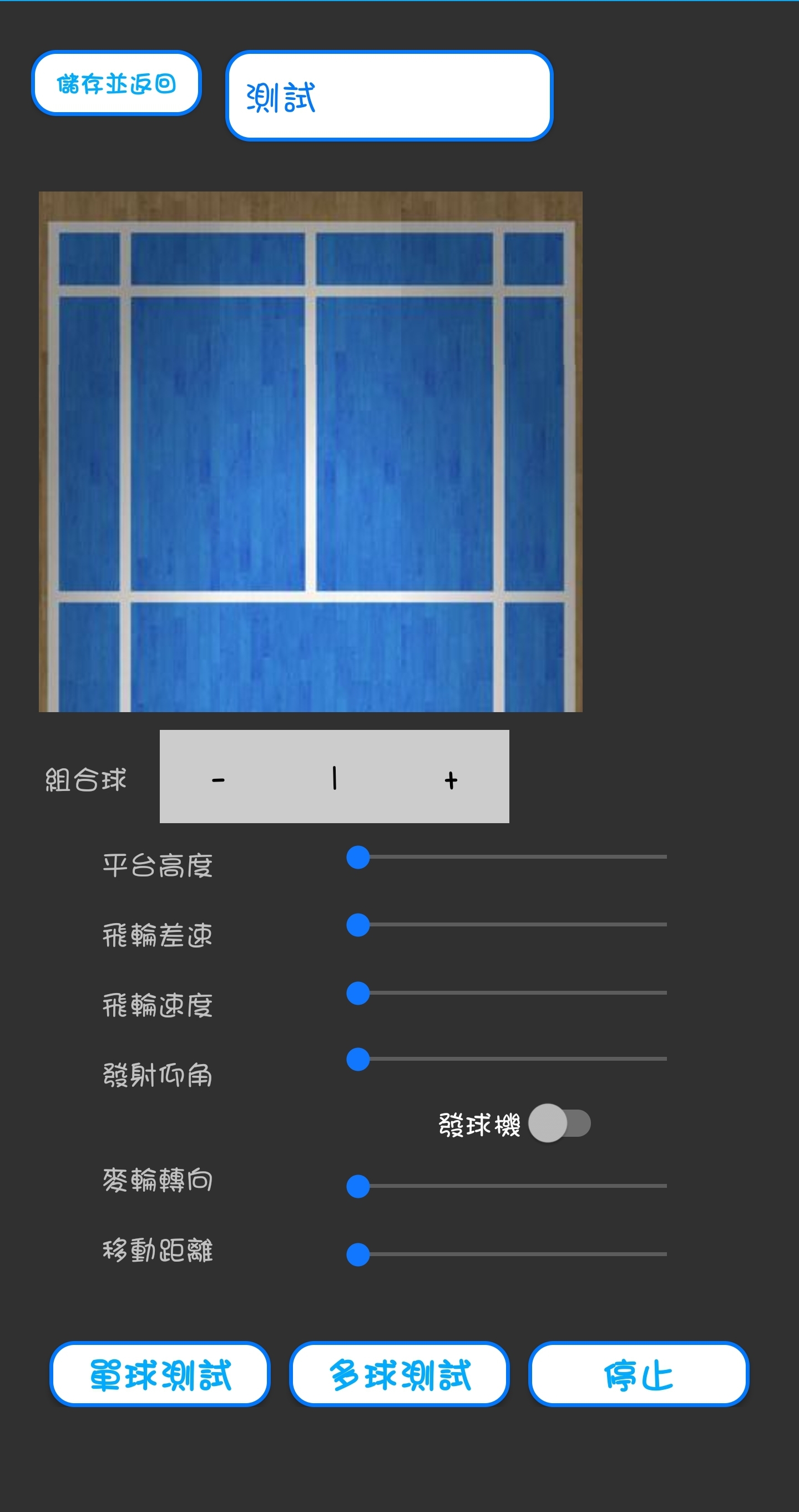
Task: Adjust the 移動距離 slider
Action: [358, 1254]
